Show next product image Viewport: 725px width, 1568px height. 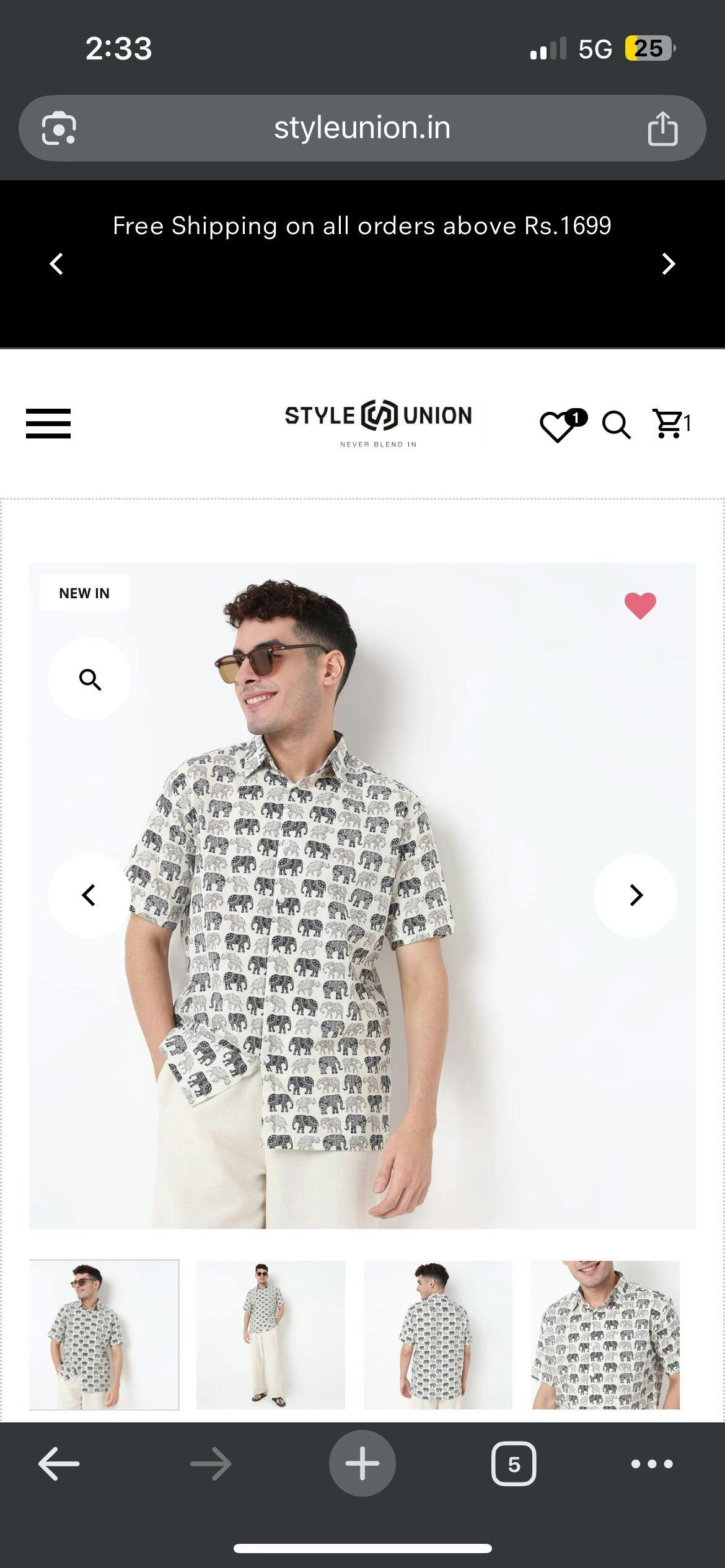tap(636, 895)
